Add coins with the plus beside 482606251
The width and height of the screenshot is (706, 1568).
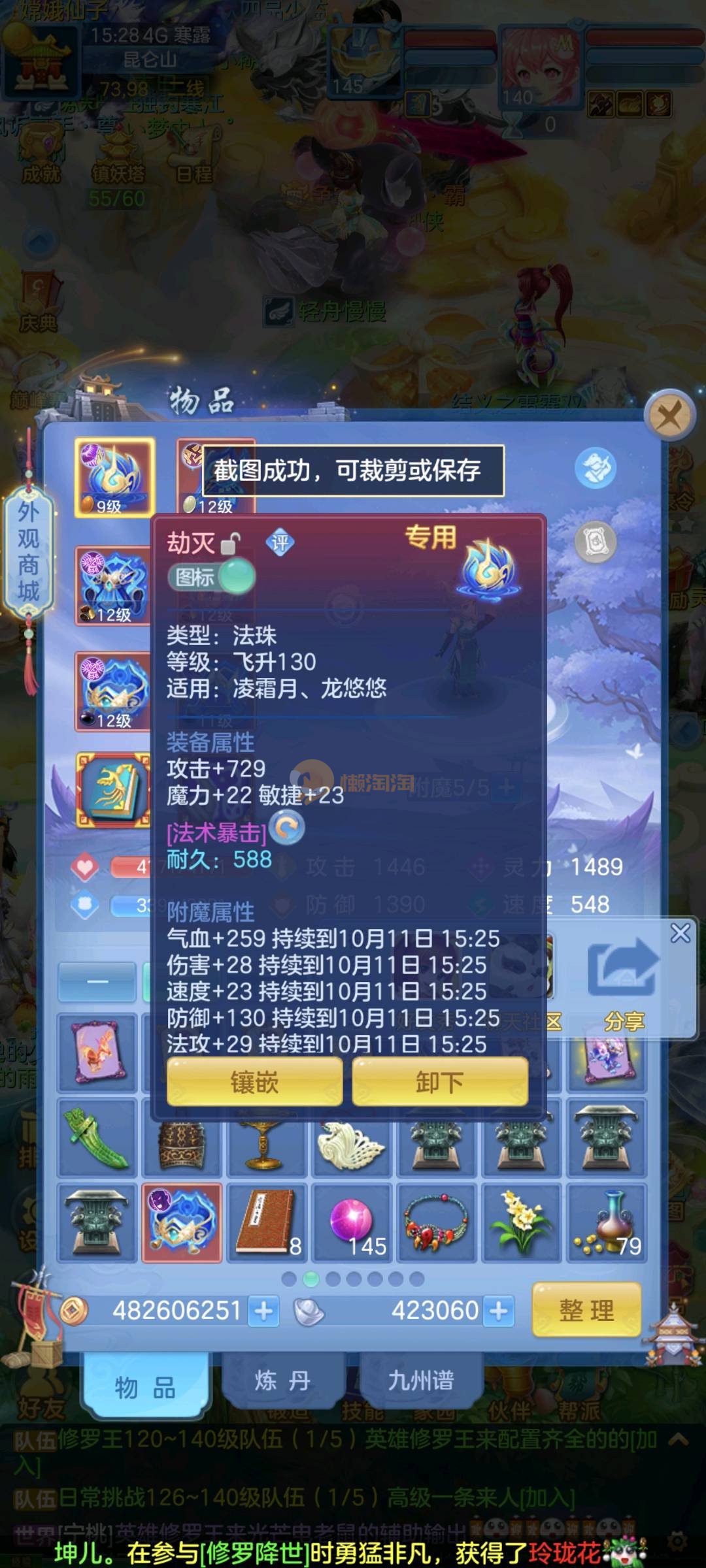pyautogui.click(x=264, y=1311)
